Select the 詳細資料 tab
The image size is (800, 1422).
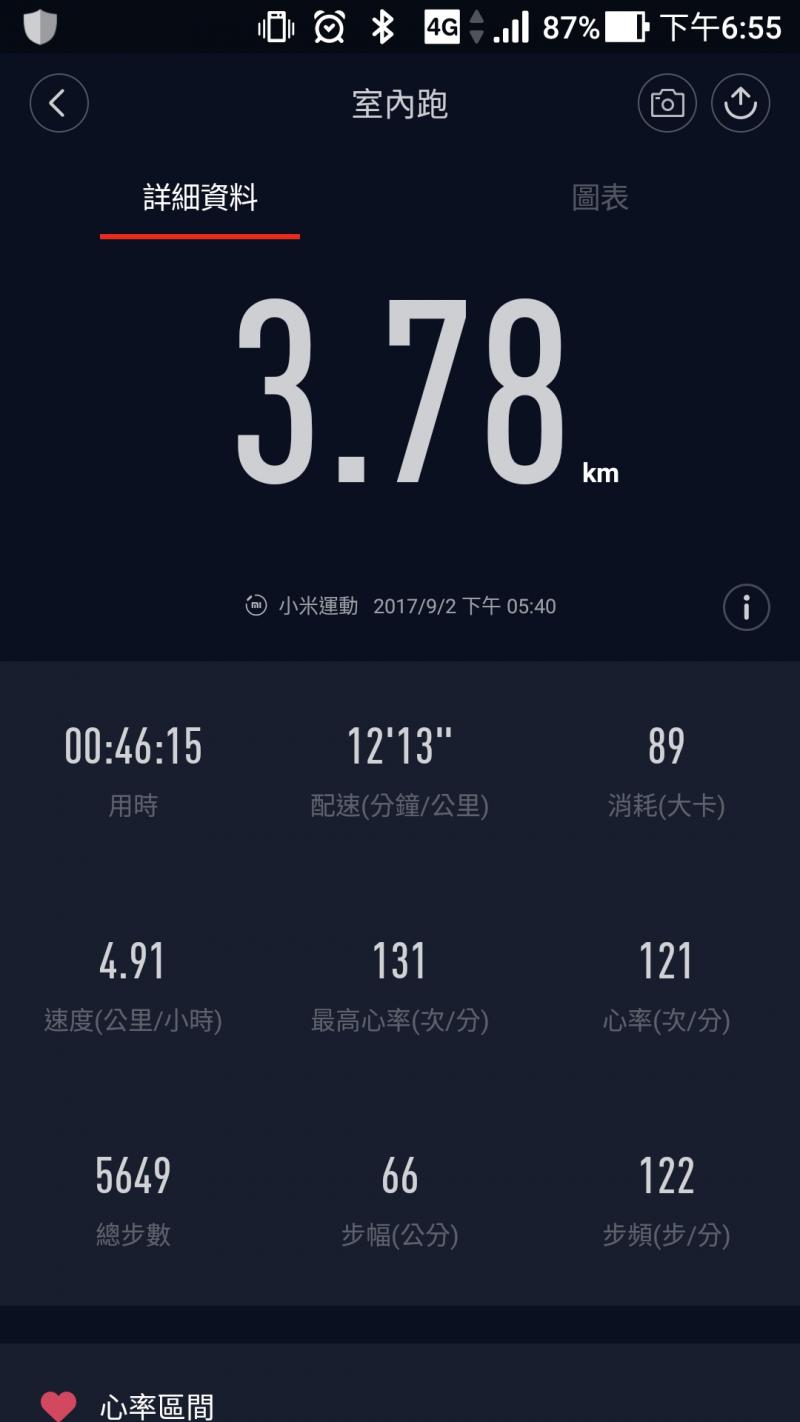200,198
